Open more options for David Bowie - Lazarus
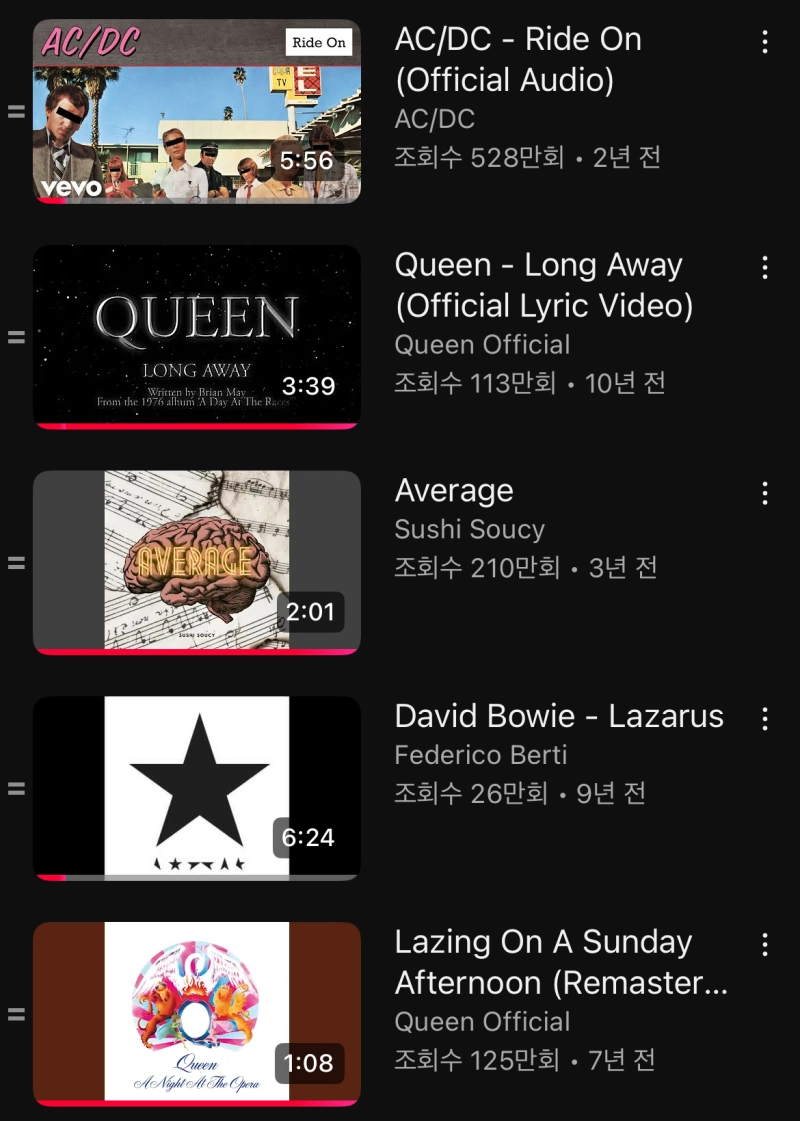The image size is (800, 1121). point(765,718)
